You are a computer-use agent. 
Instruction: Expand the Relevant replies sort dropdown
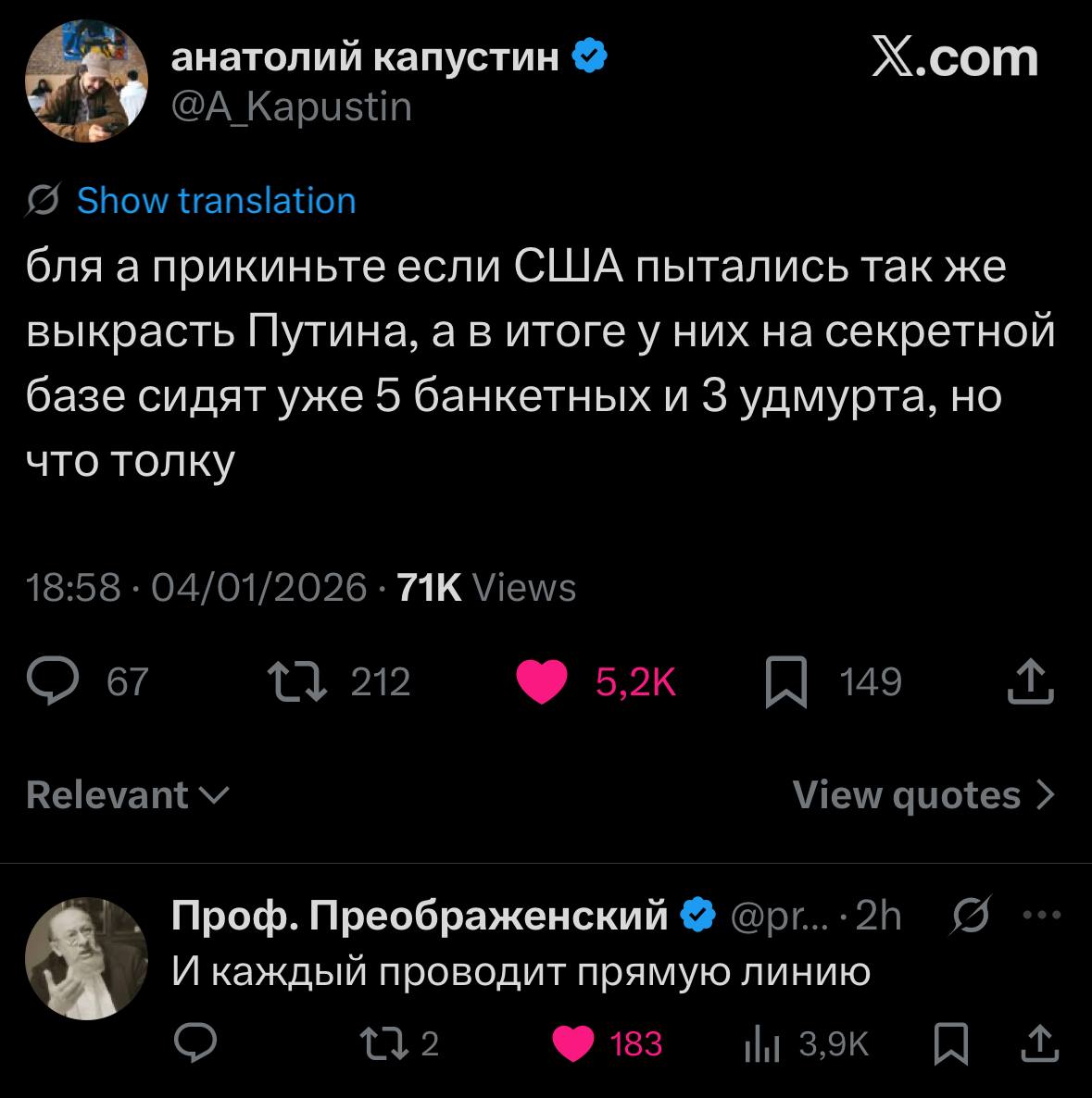pos(127,795)
